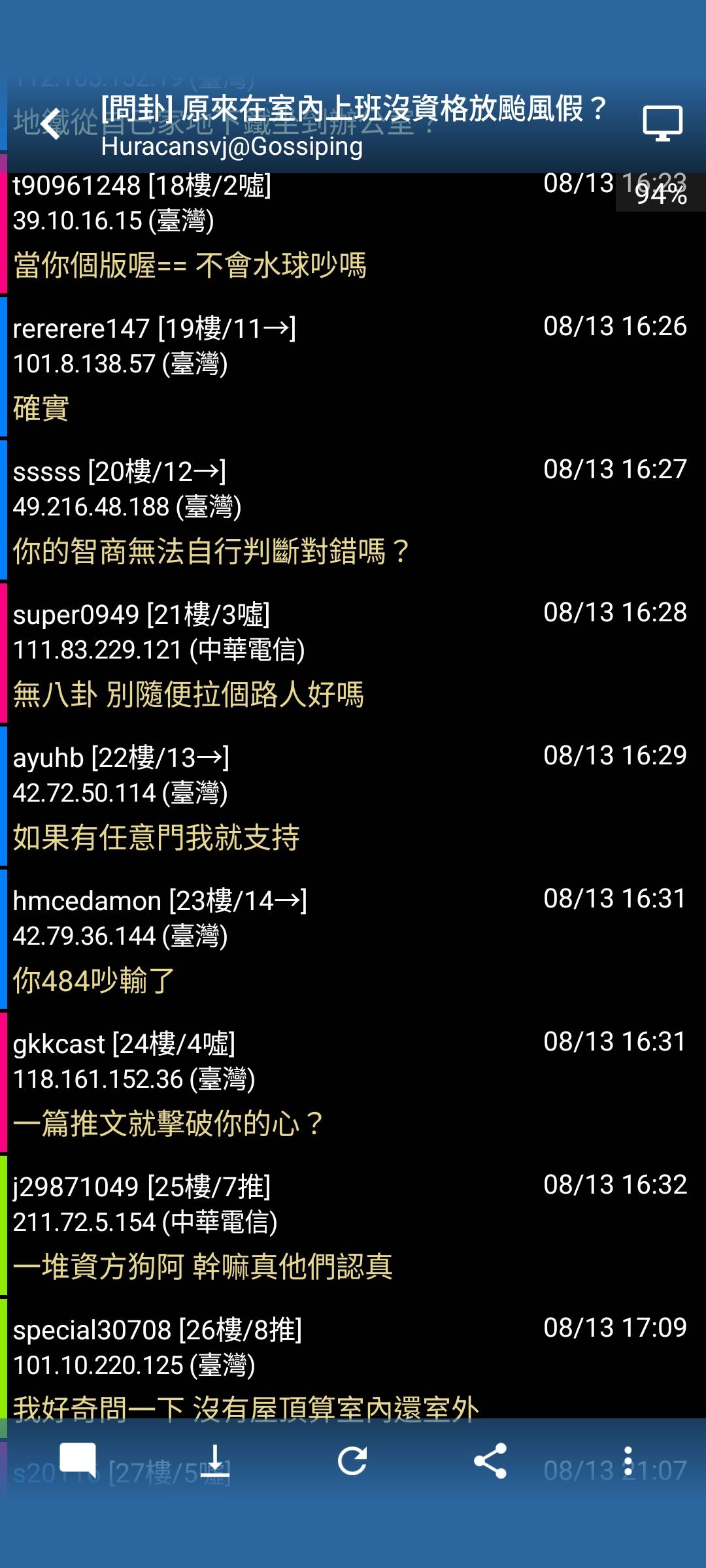The height and width of the screenshot is (1568, 706).
Task: Open the overflow menu in the bottom bar
Action: [x=628, y=1460]
